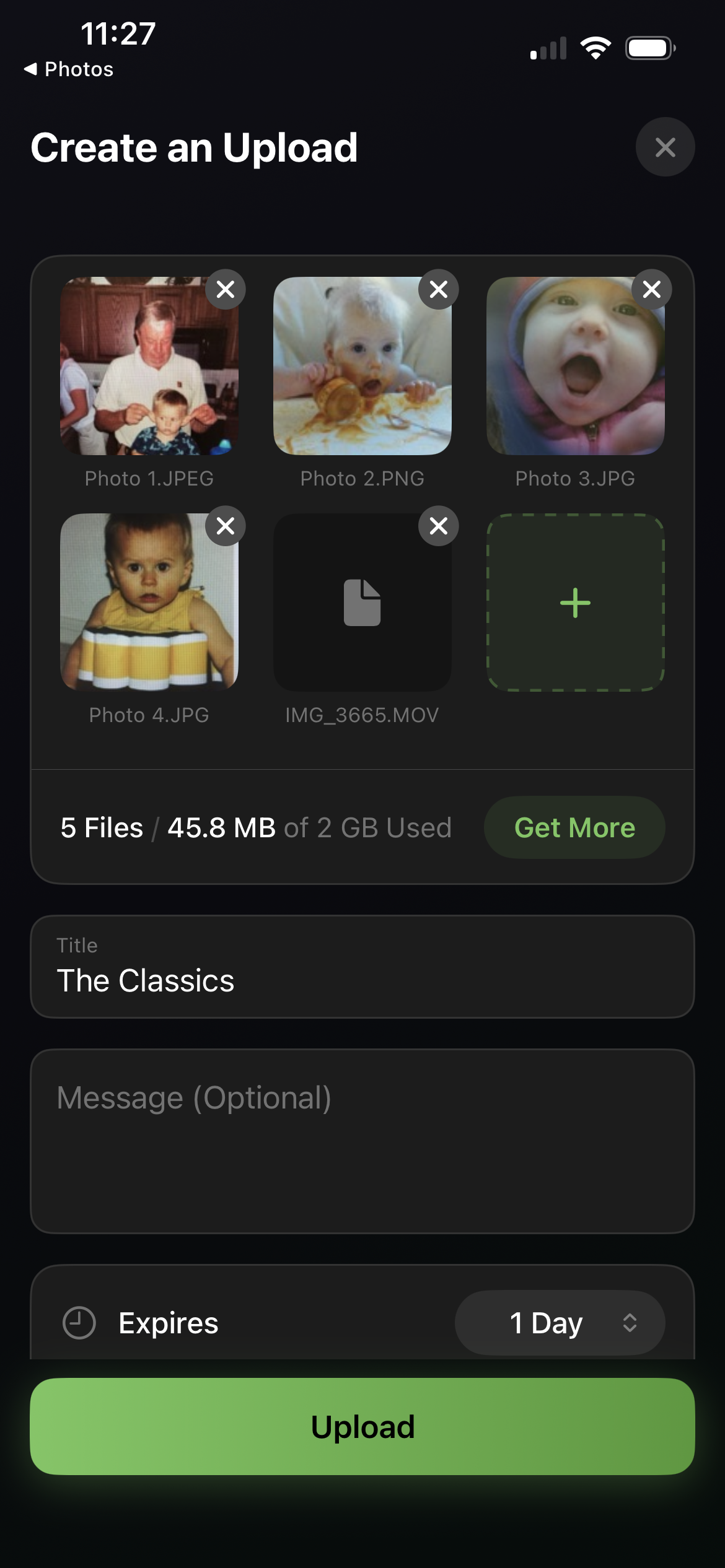725x1568 pixels.
Task: Close the Create an Upload screen
Action: pyautogui.click(x=665, y=147)
